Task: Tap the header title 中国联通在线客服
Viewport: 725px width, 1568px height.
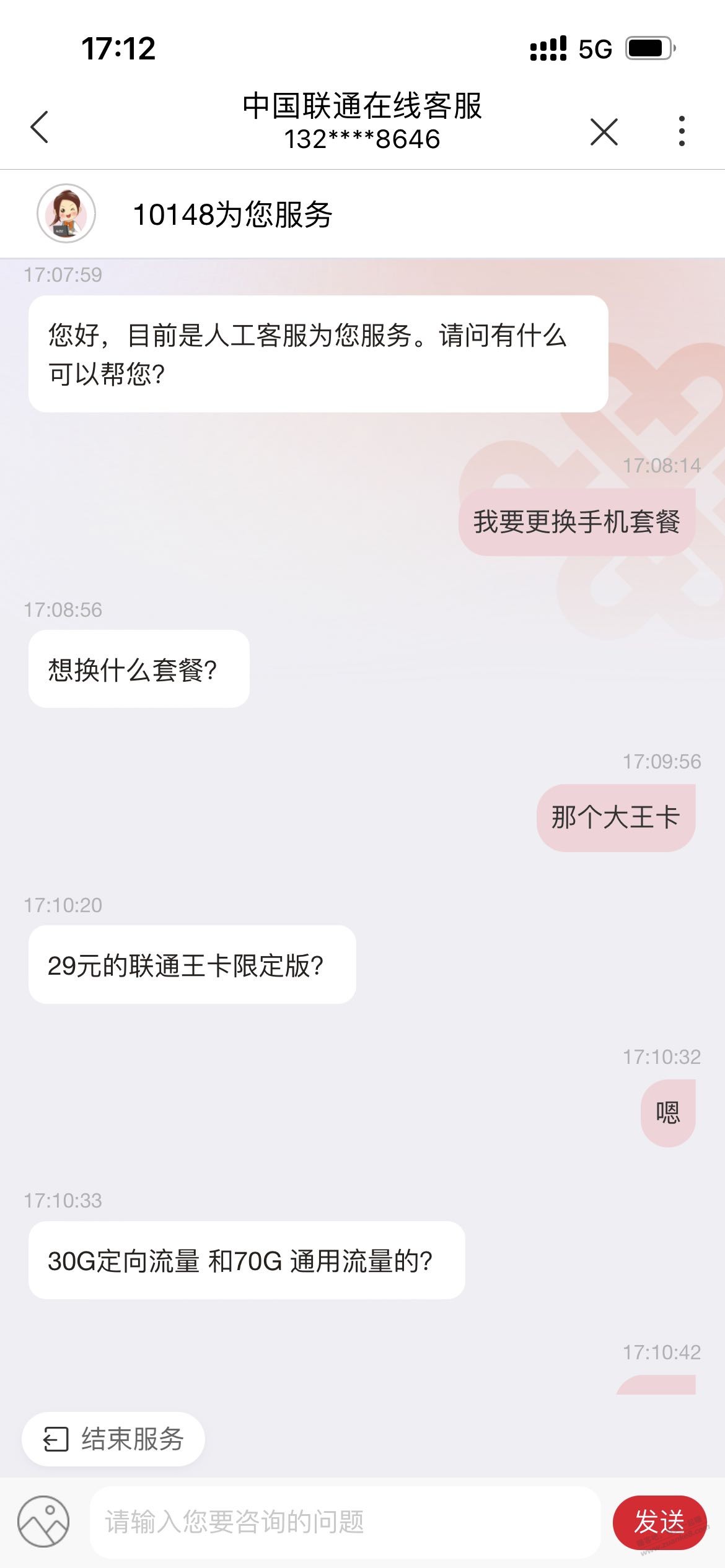Action: [x=362, y=105]
